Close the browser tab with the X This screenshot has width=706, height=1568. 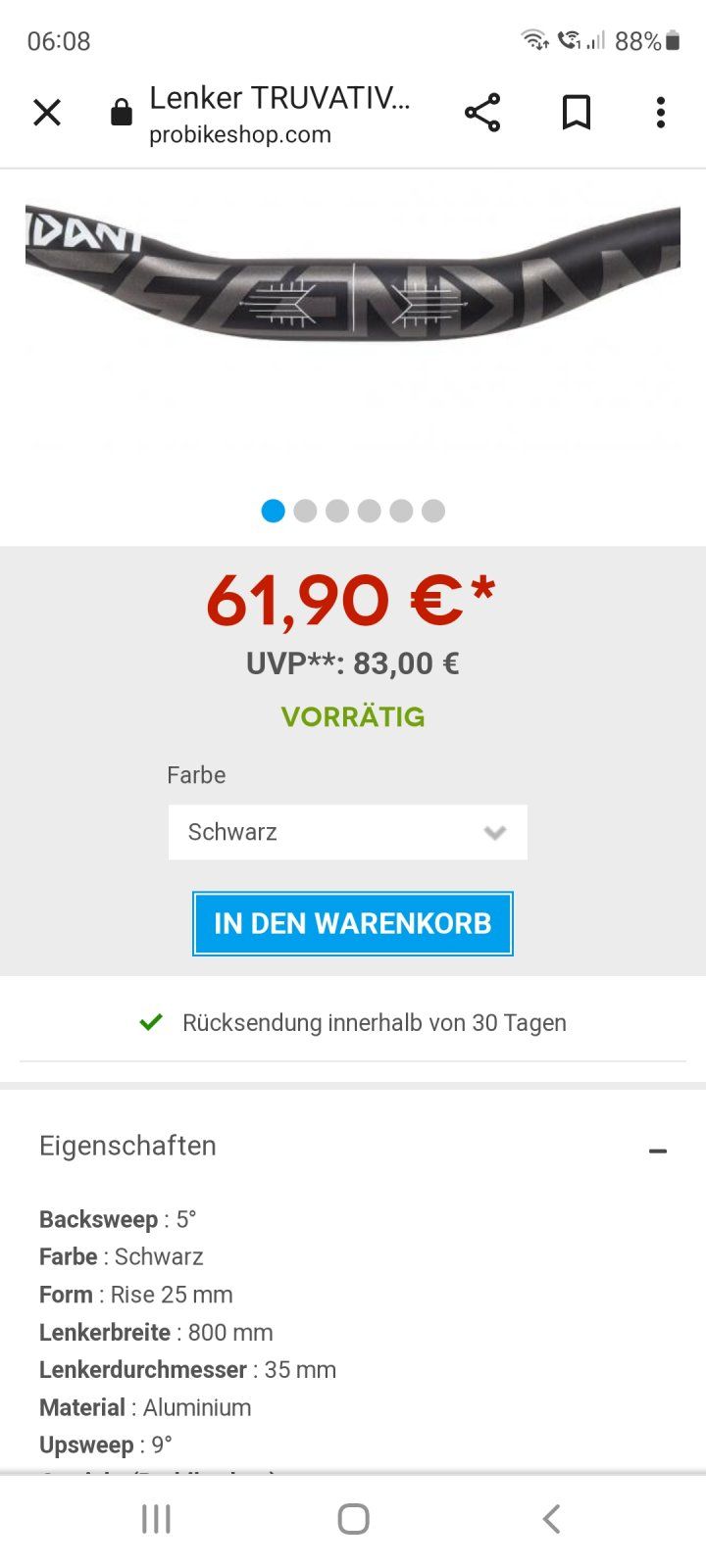tap(47, 113)
